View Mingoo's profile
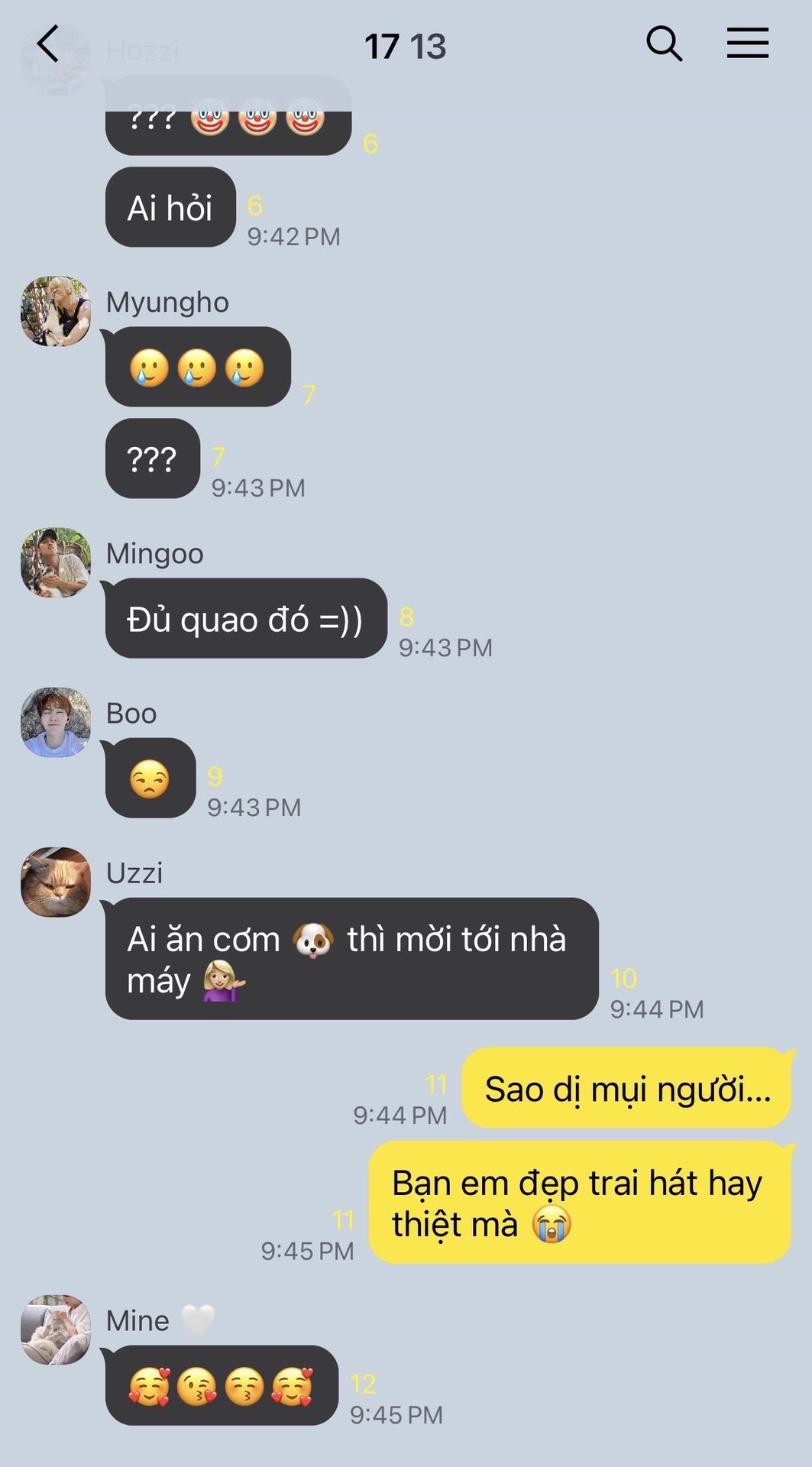The height and width of the screenshot is (1467, 812). tap(56, 562)
